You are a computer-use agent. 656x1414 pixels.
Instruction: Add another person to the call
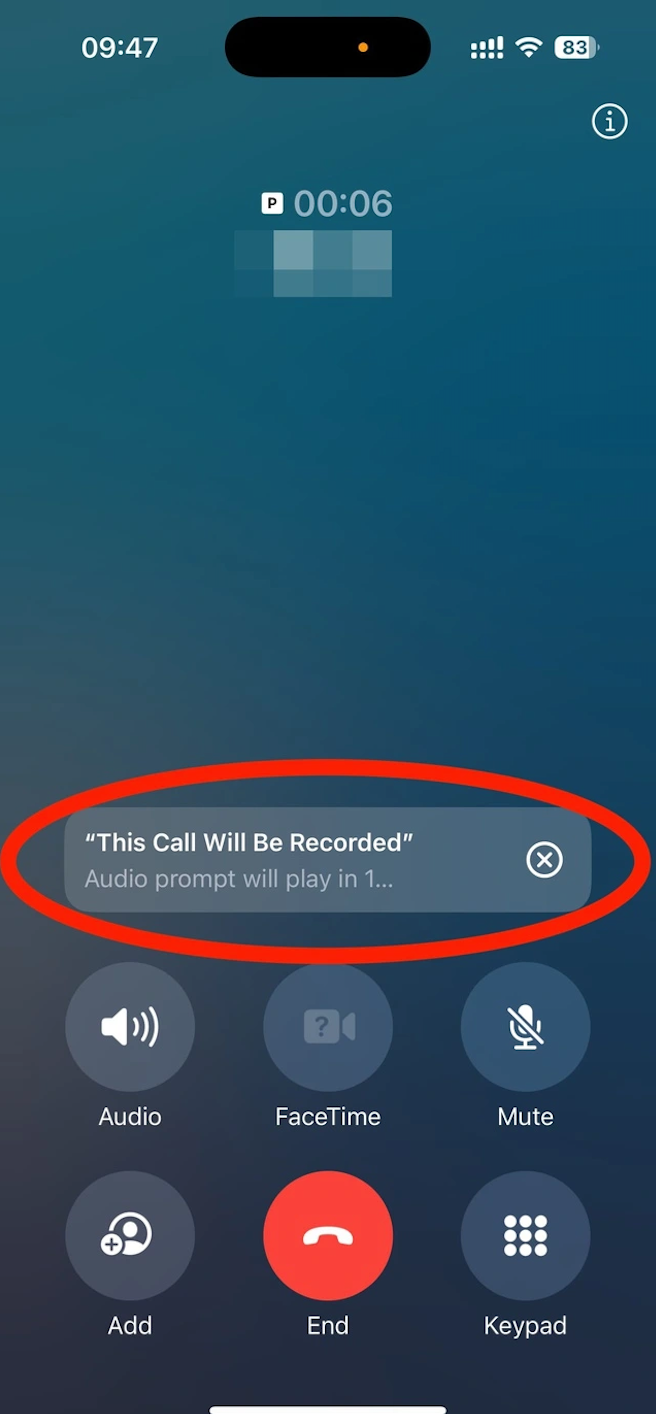tap(130, 1236)
